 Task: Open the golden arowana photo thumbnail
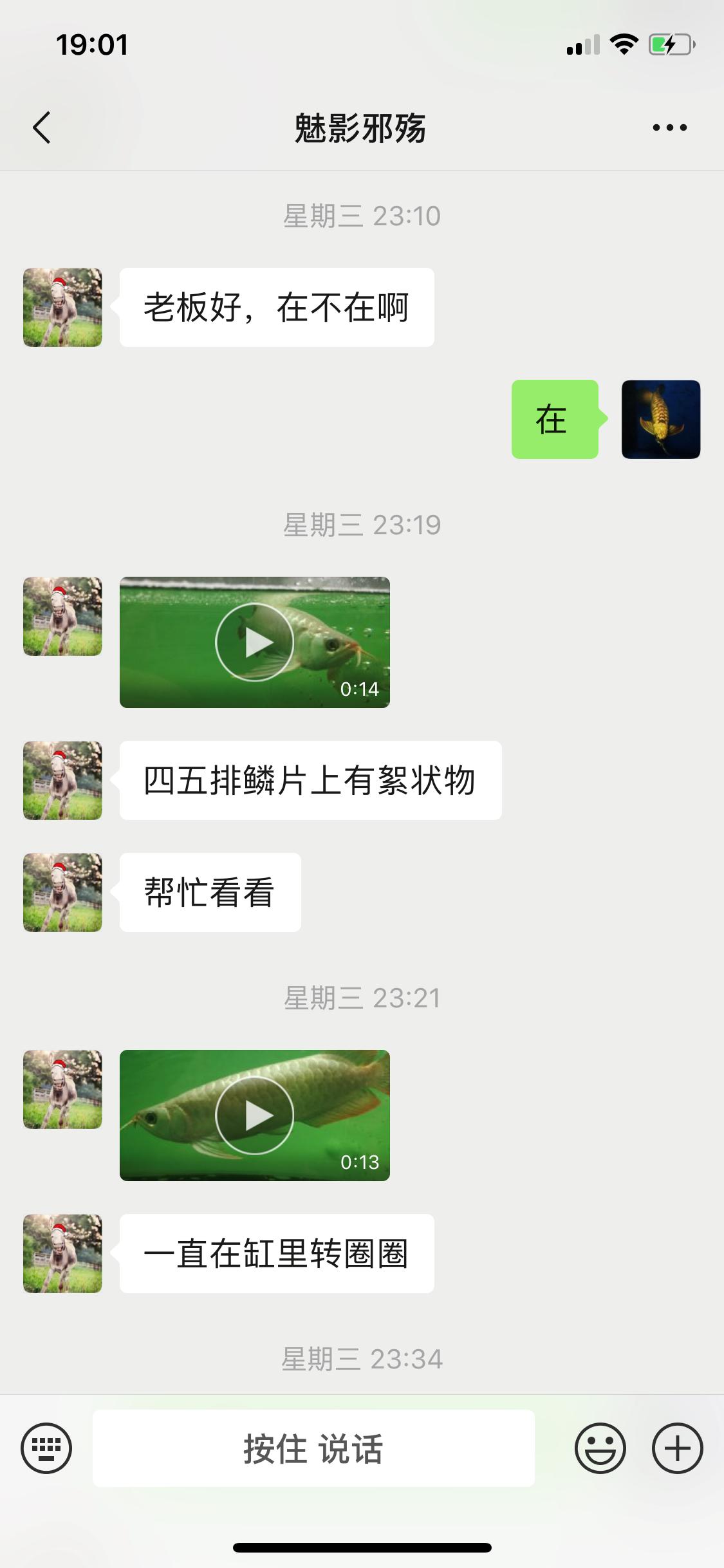[660, 419]
